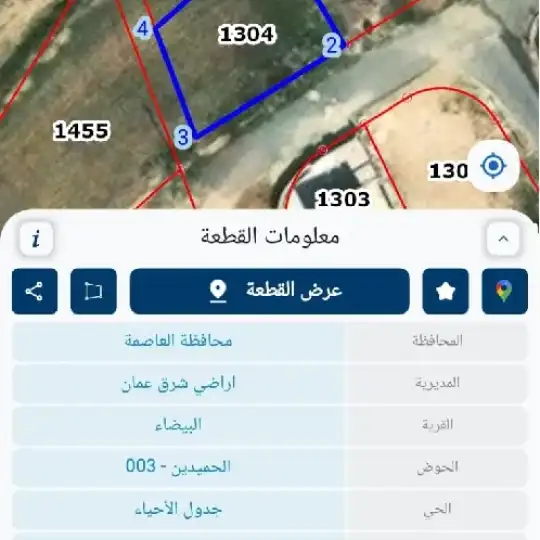Center map on my current location
This screenshot has width=540, height=540.
click(x=494, y=166)
